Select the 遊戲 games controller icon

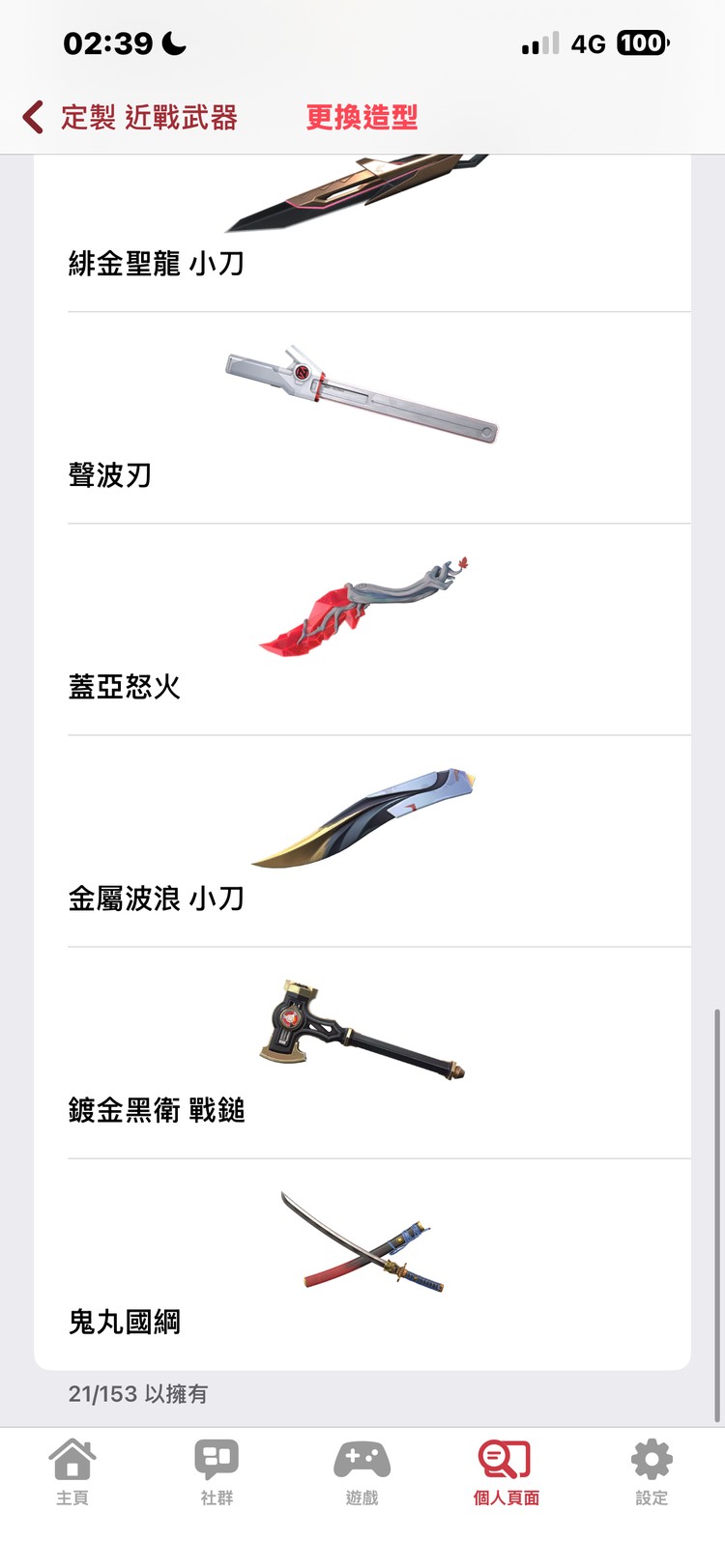(x=362, y=1462)
